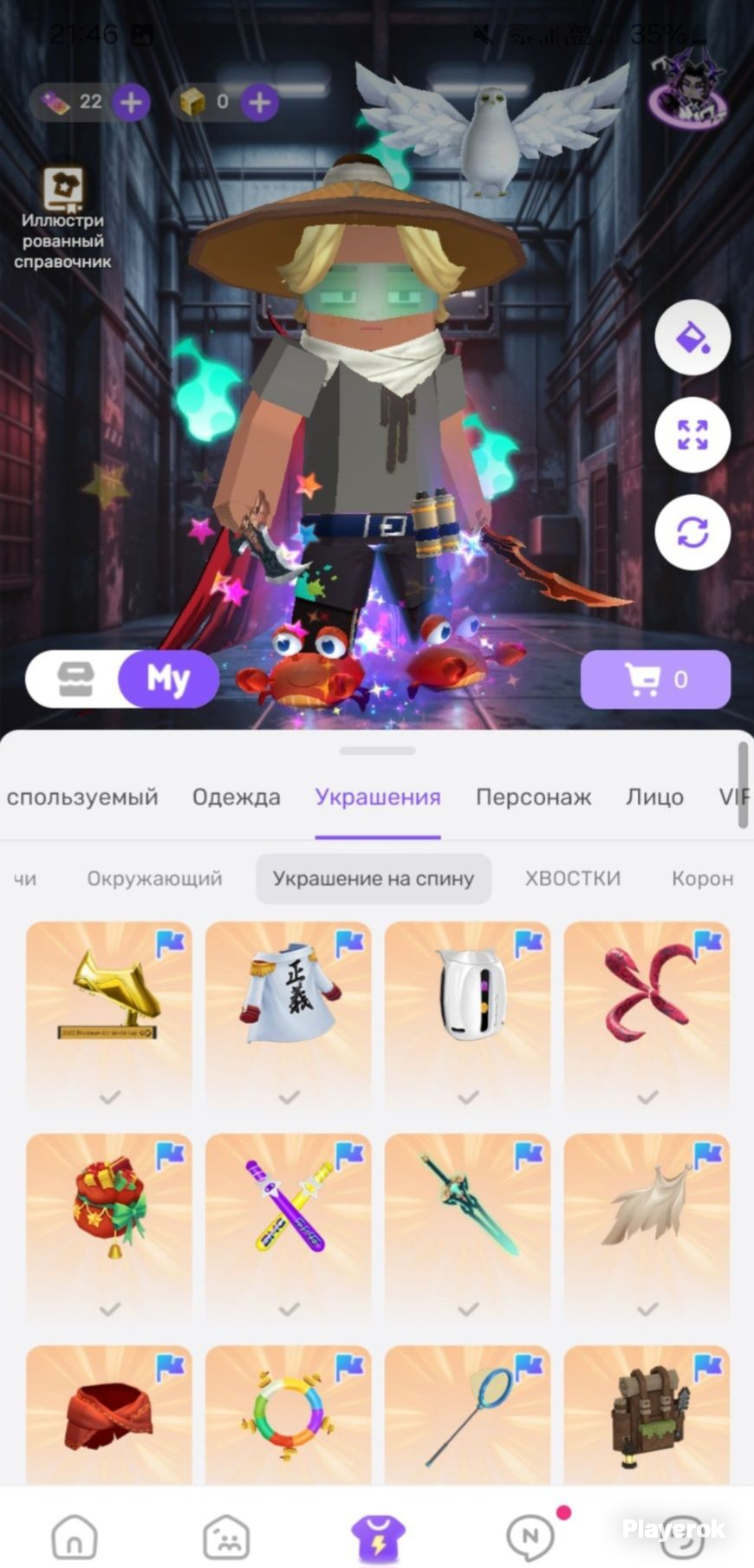Image resolution: width=754 pixels, height=1568 pixels.
Task: Reset the avatar with the refresh icon
Action: (692, 531)
